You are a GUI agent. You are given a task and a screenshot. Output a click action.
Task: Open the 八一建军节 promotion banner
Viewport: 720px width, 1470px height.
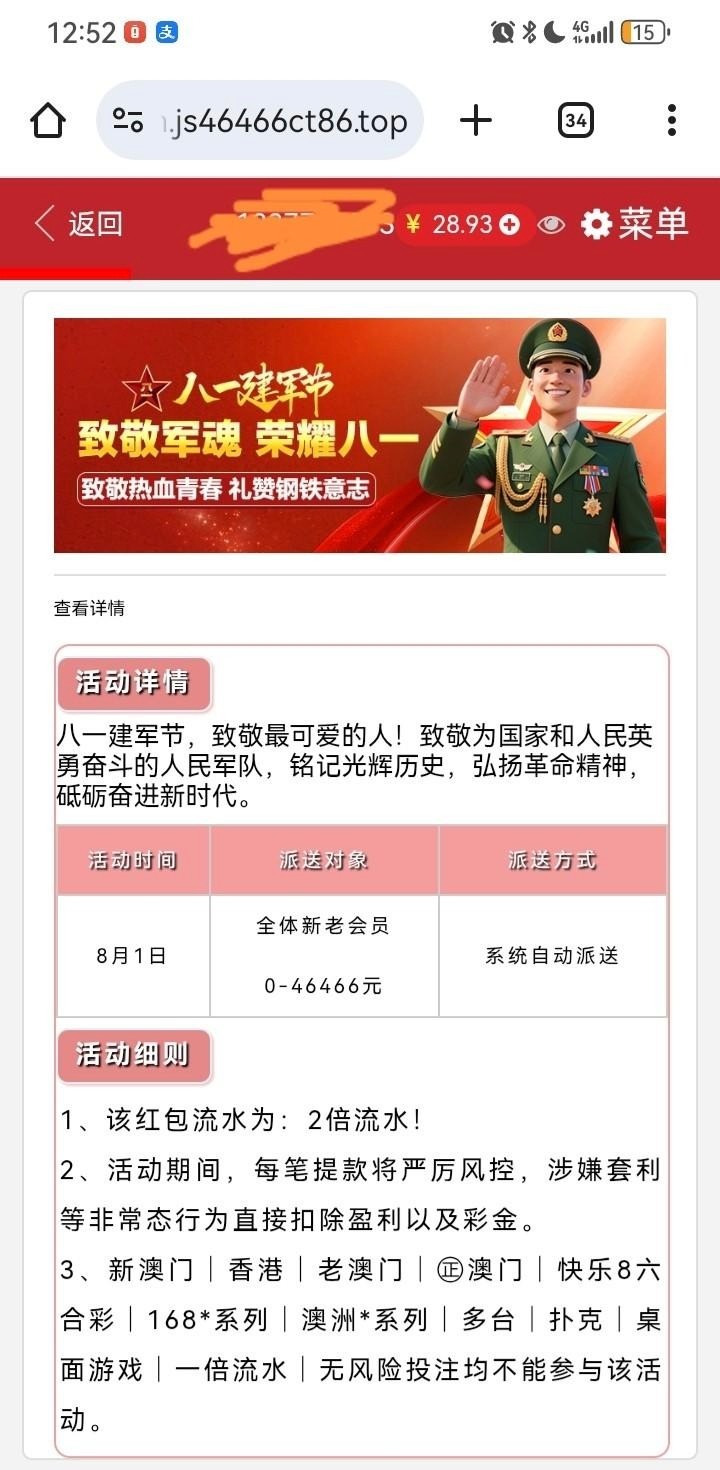359,435
